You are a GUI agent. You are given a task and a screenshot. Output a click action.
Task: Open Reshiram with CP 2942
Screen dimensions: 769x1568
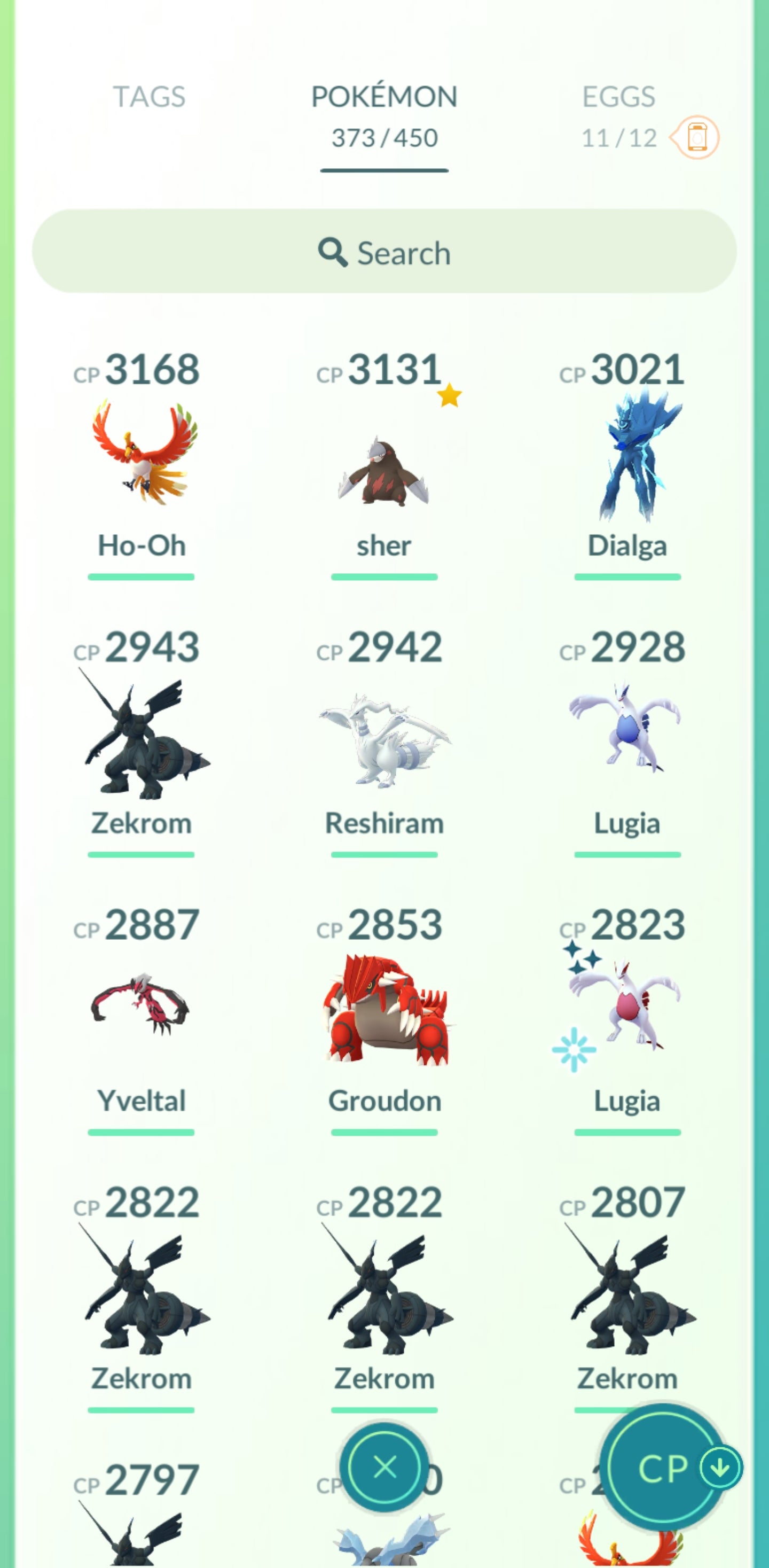384,739
